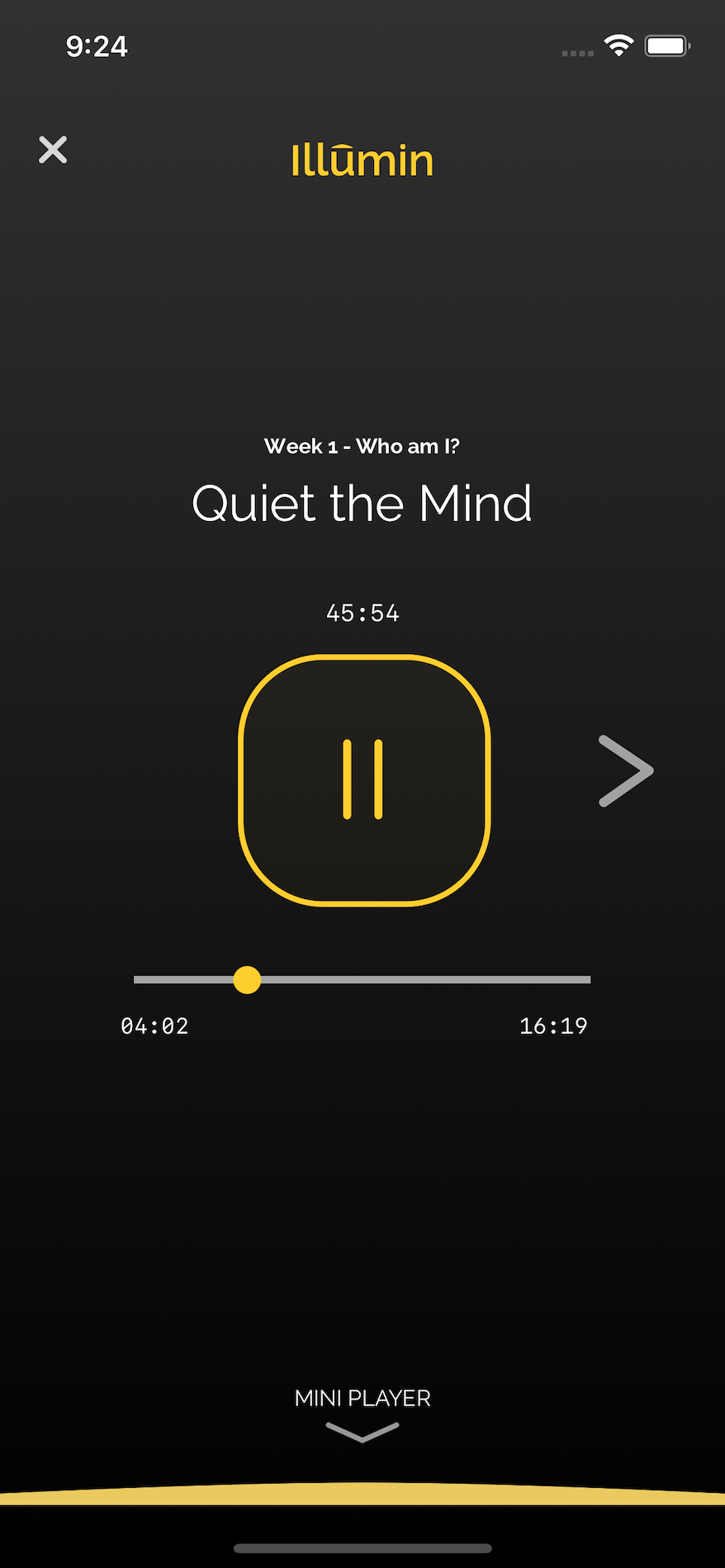
Task: Tap the yellow progress slider knob
Action: pos(247,980)
